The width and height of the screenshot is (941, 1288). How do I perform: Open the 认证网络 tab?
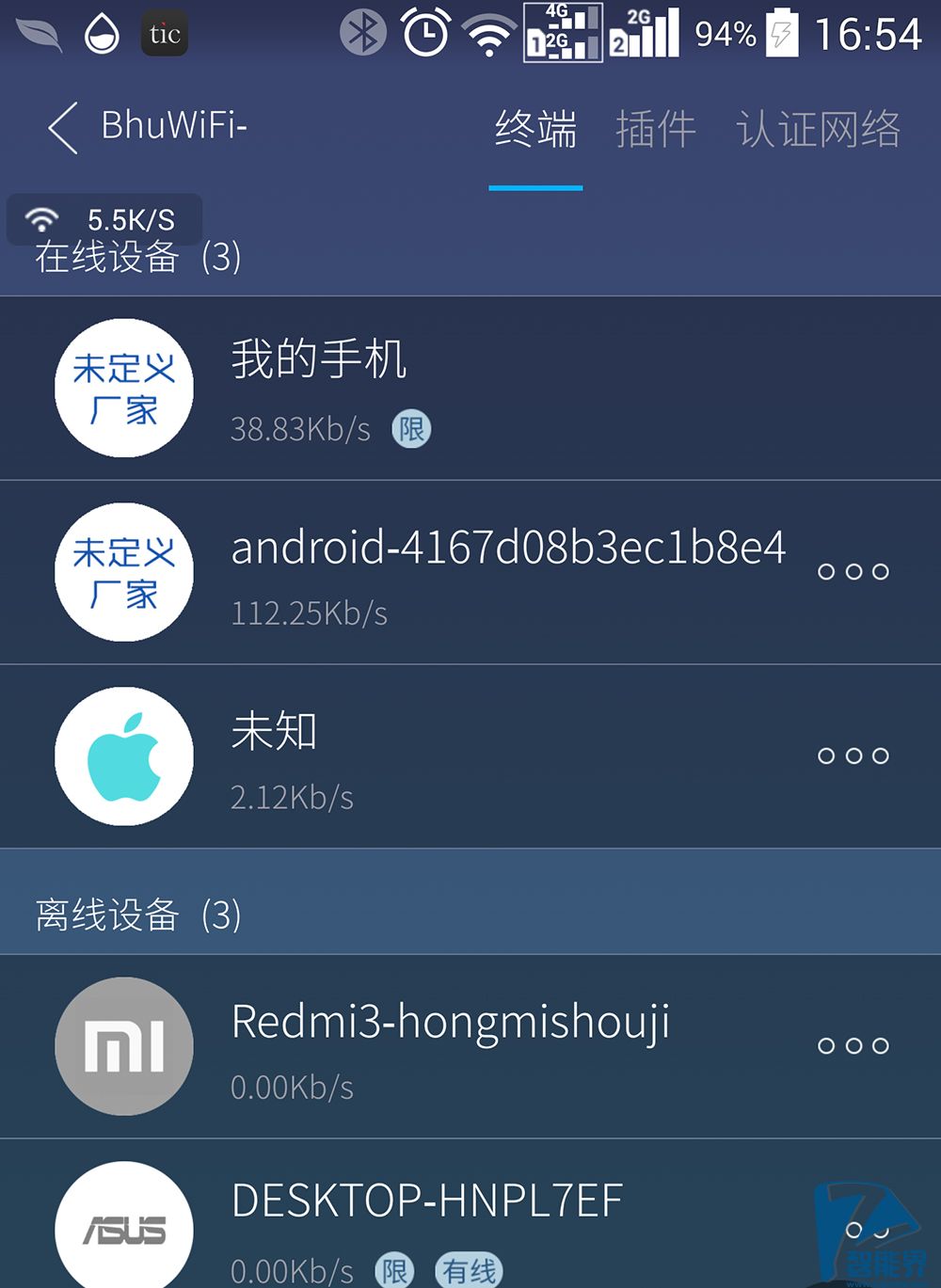click(817, 130)
